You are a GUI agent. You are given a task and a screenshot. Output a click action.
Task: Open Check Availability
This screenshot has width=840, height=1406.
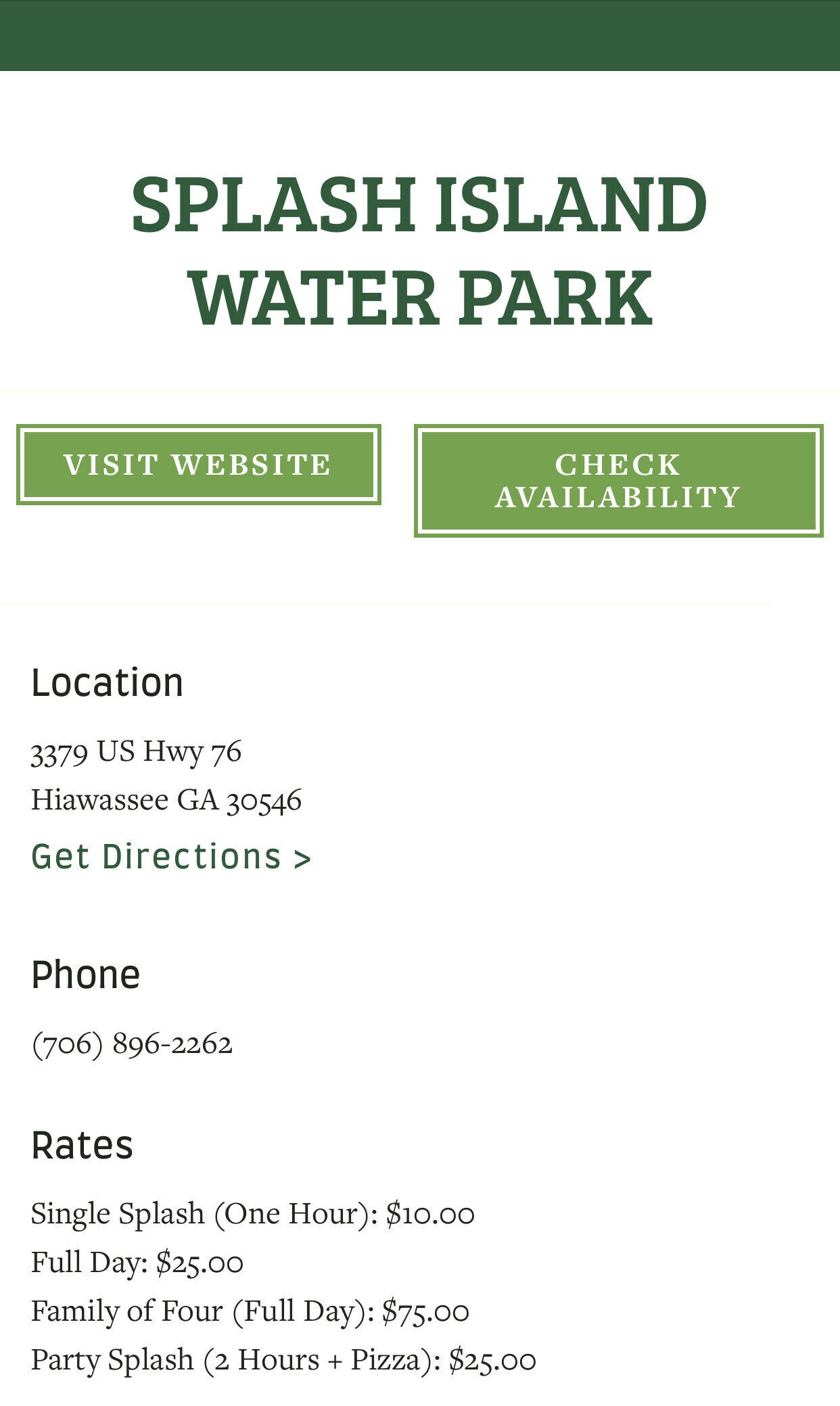[x=618, y=481]
